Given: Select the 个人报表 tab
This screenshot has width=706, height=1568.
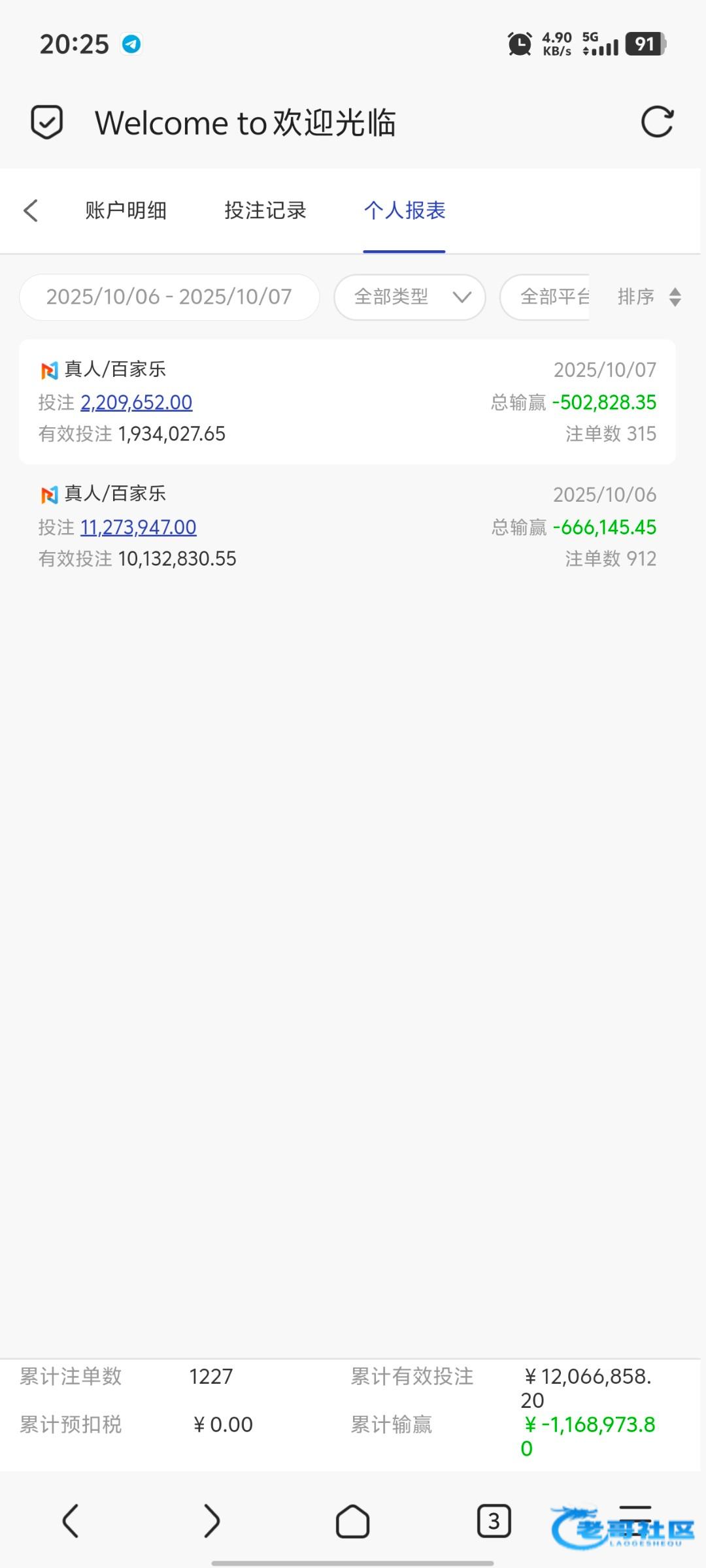Looking at the screenshot, I should pyautogui.click(x=405, y=210).
